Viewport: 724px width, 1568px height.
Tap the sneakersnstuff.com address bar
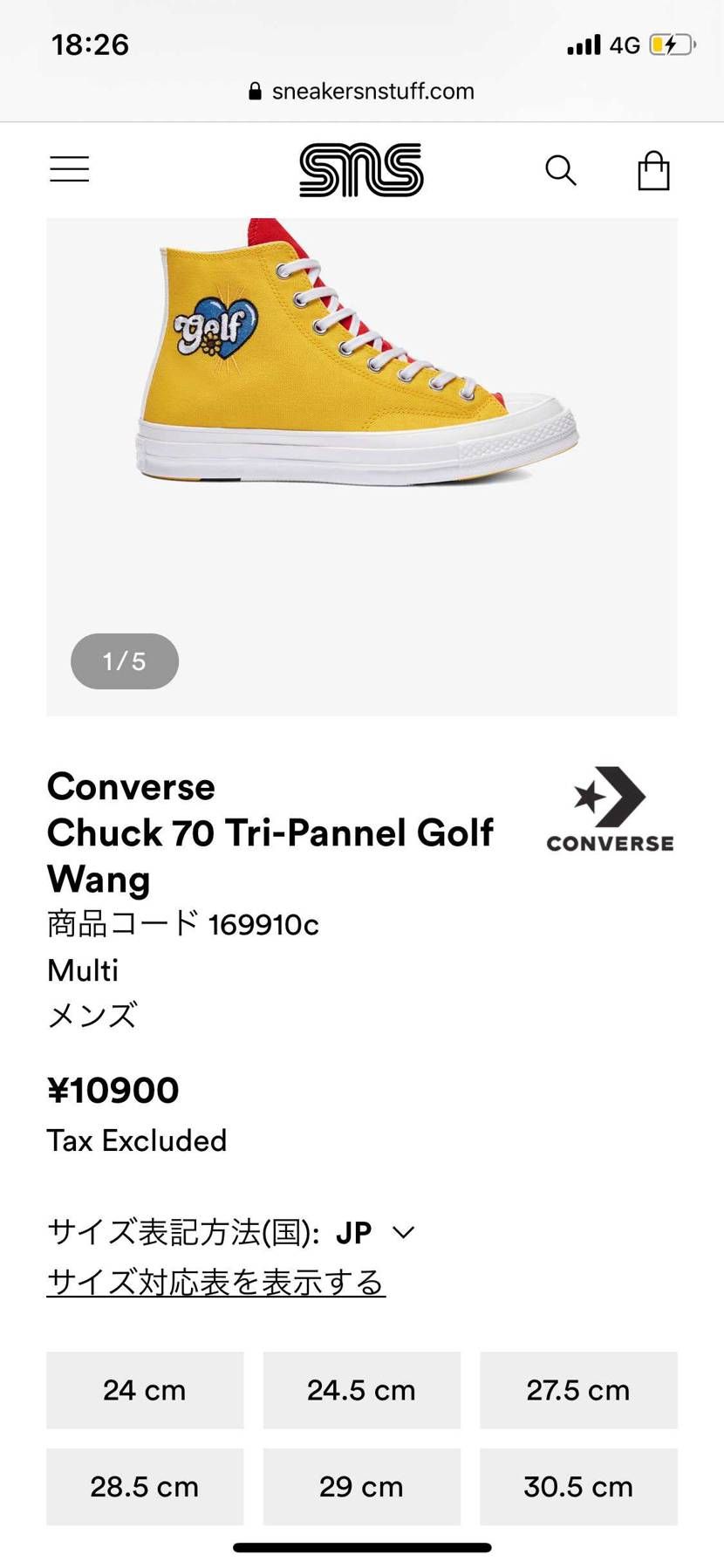[362, 91]
